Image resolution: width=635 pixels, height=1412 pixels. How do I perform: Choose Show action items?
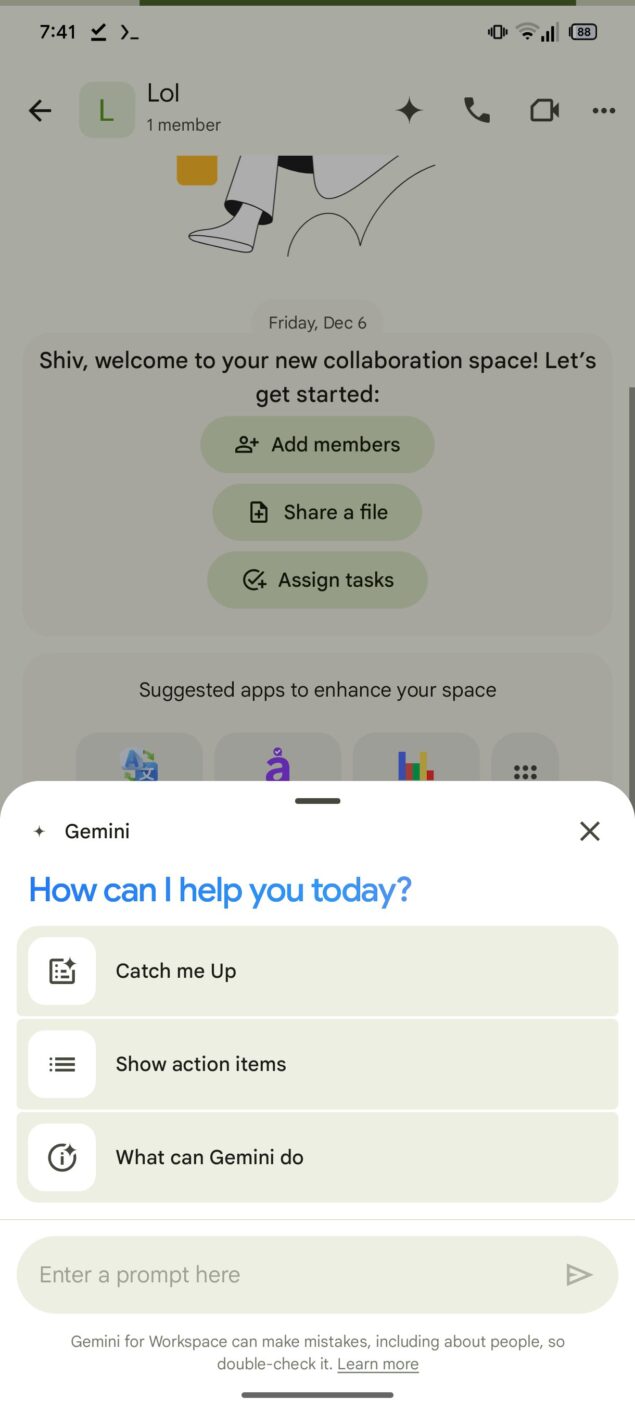pyautogui.click(x=317, y=1064)
